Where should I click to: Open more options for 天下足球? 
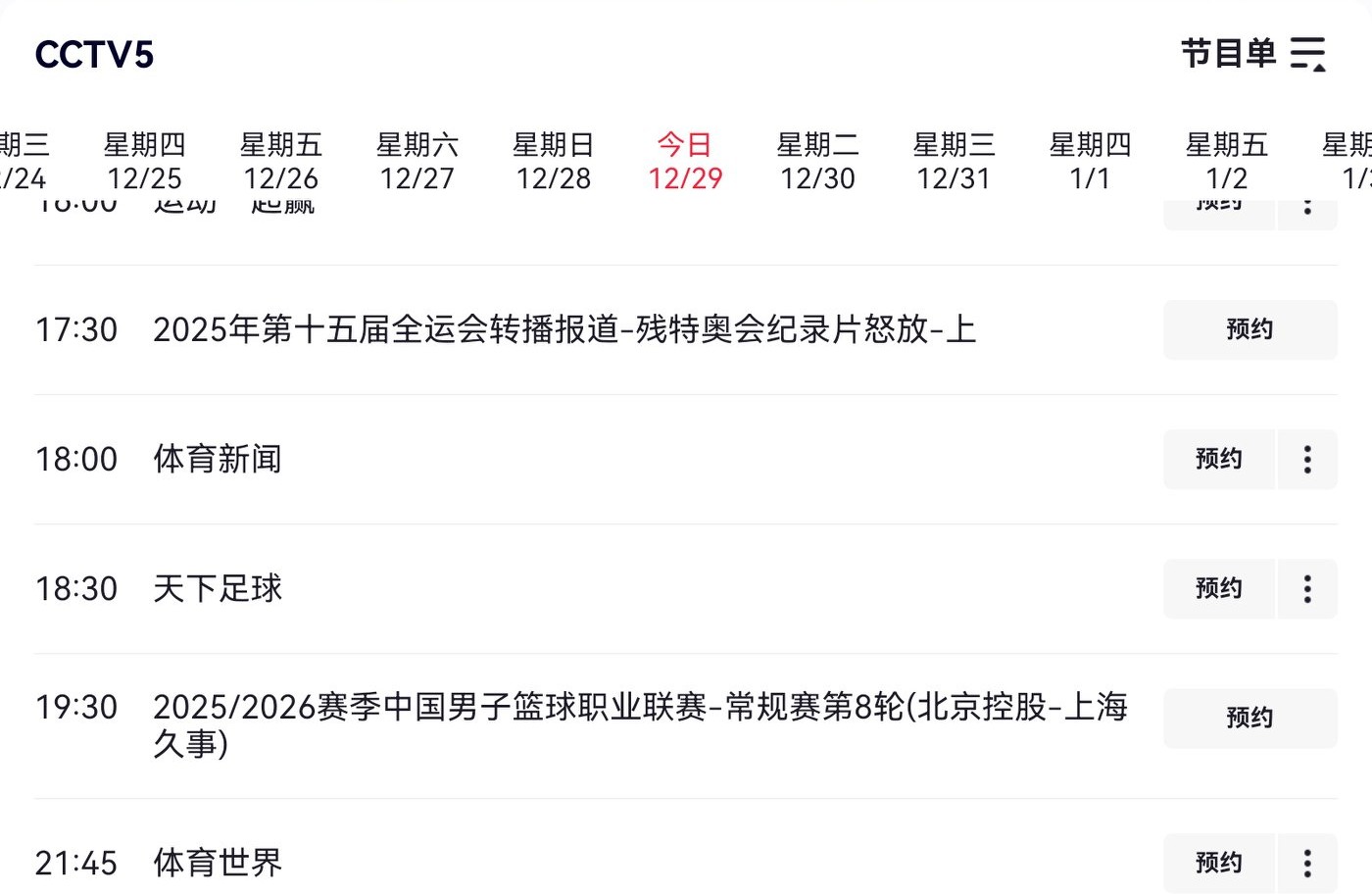(1307, 588)
